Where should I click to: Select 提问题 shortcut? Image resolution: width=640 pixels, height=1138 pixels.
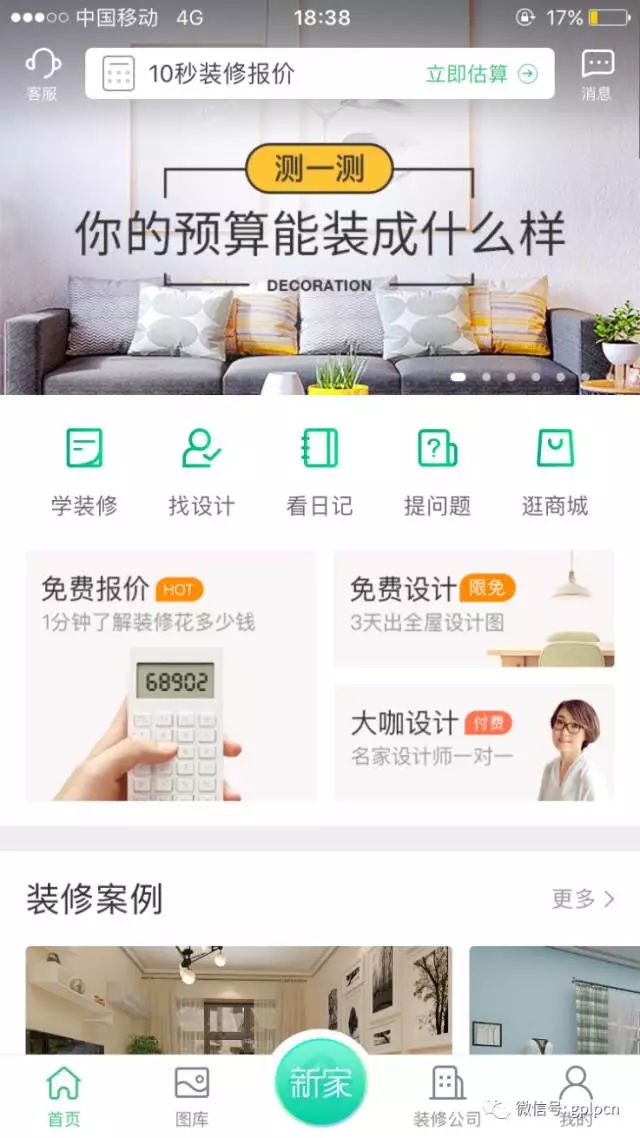(x=437, y=470)
